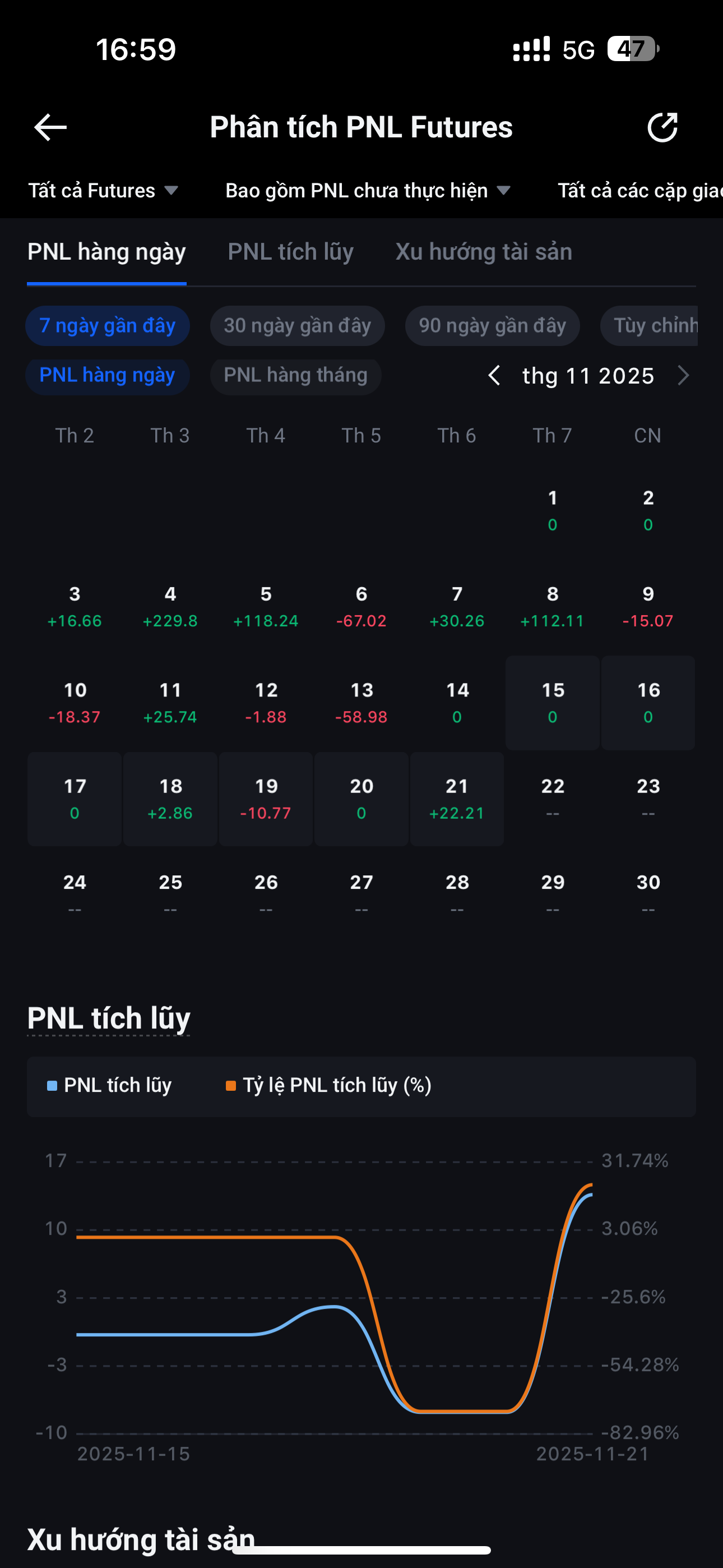Share the PNL analysis

pyautogui.click(x=662, y=127)
